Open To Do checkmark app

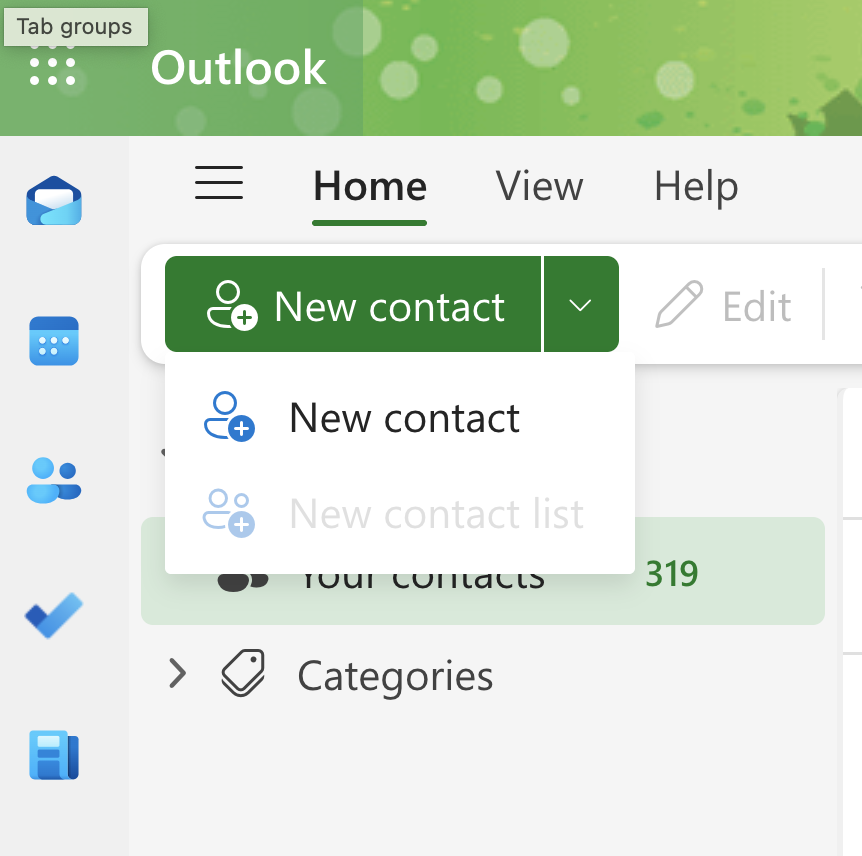(54, 615)
